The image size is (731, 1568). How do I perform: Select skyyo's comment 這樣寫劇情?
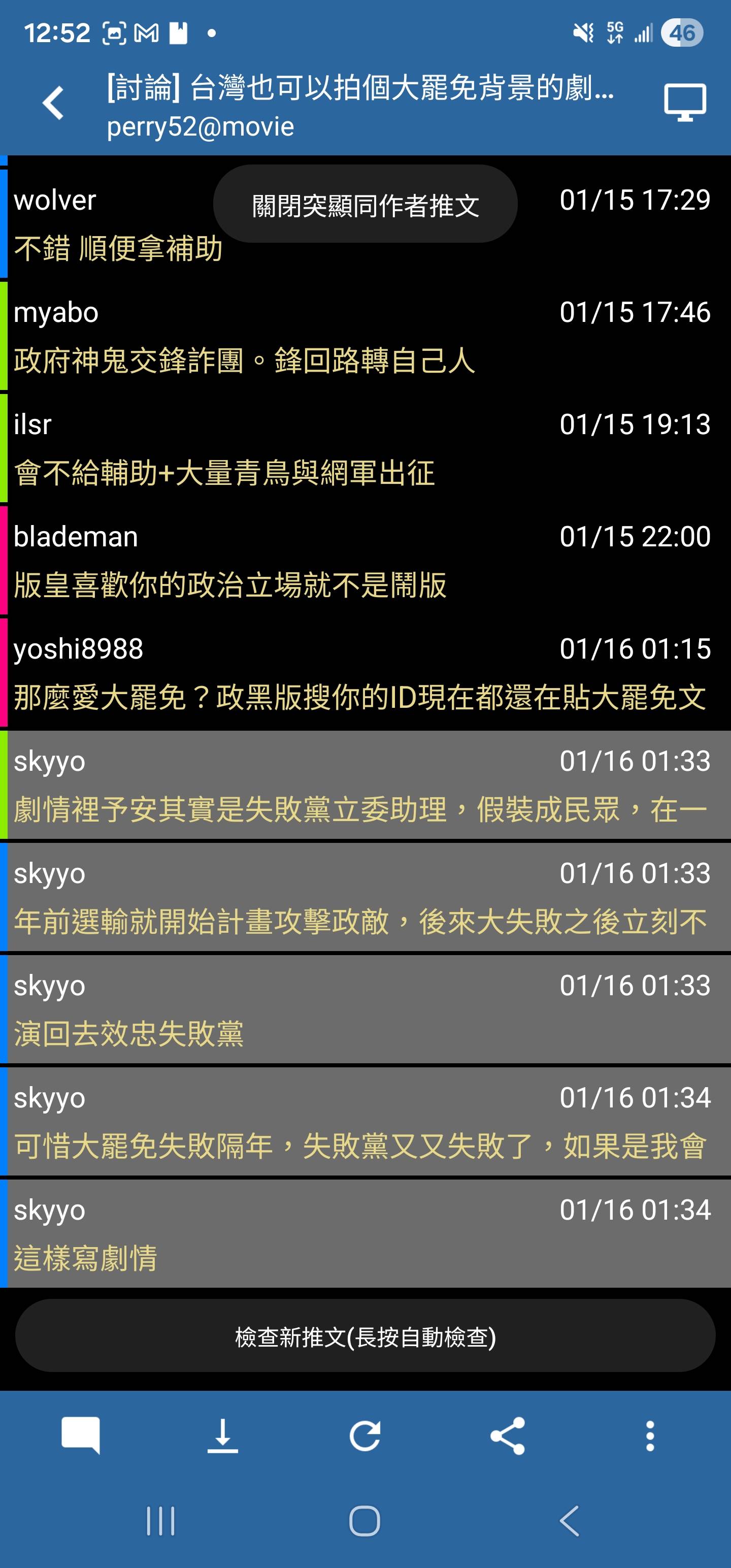pyautogui.click(x=365, y=1234)
